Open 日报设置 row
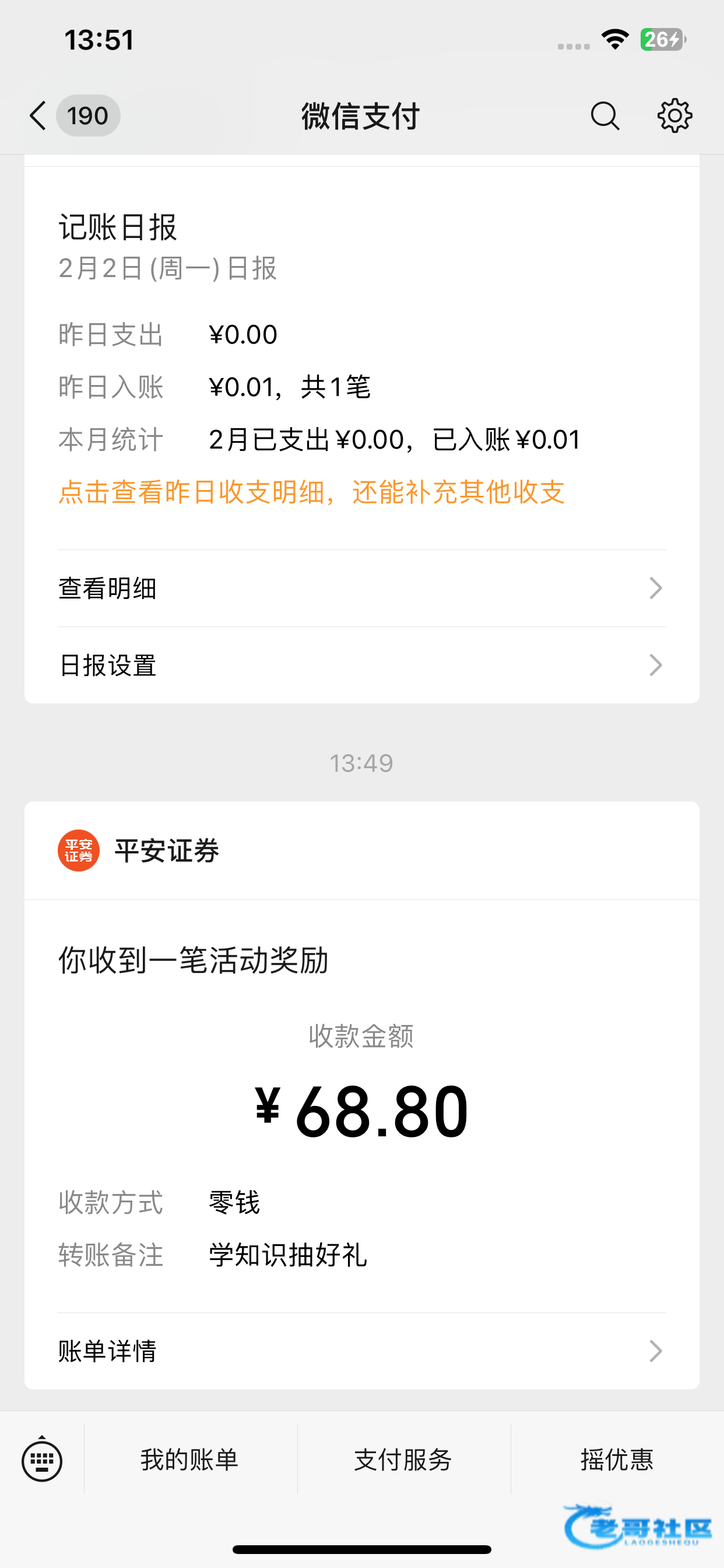Viewport: 724px width, 1568px height. point(361,666)
